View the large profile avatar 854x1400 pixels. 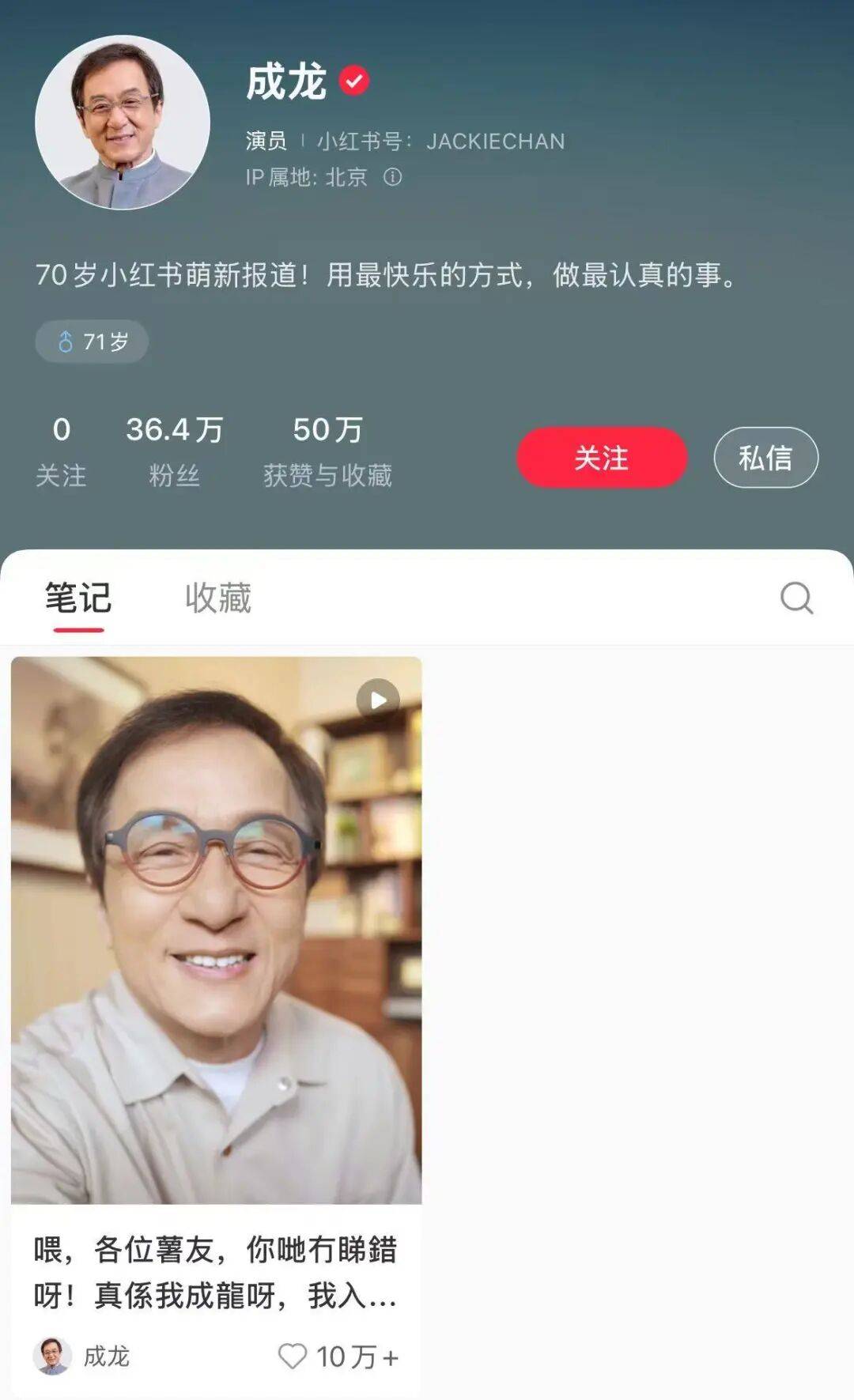123,123
